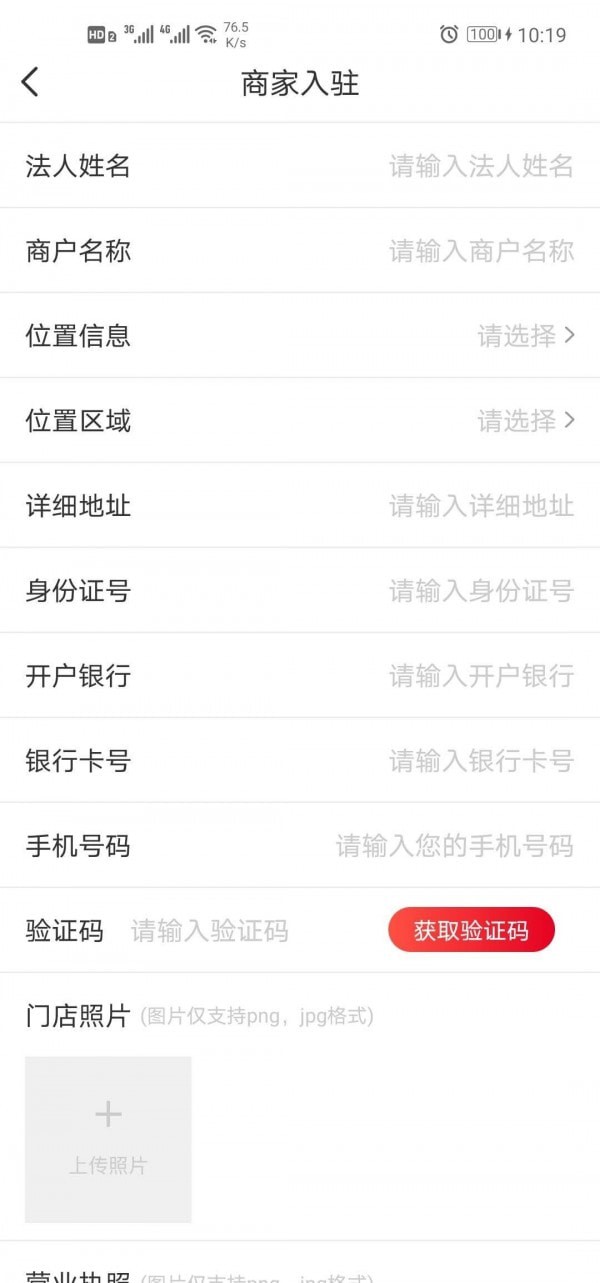Open the 位置信息 selector

(x=525, y=336)
